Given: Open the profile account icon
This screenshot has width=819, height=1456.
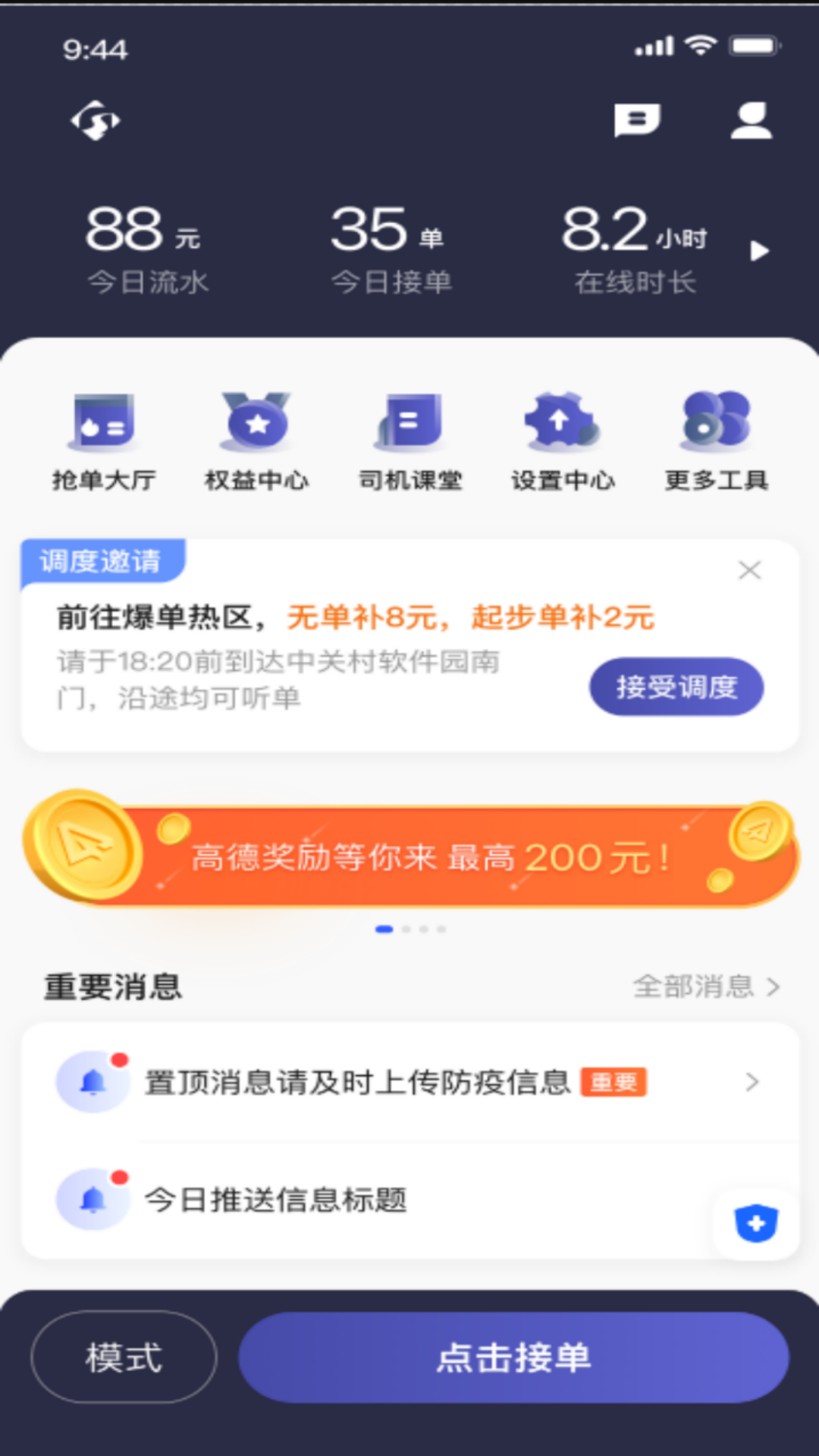Looking at the screenshot, I should click(x=750, y=120).
